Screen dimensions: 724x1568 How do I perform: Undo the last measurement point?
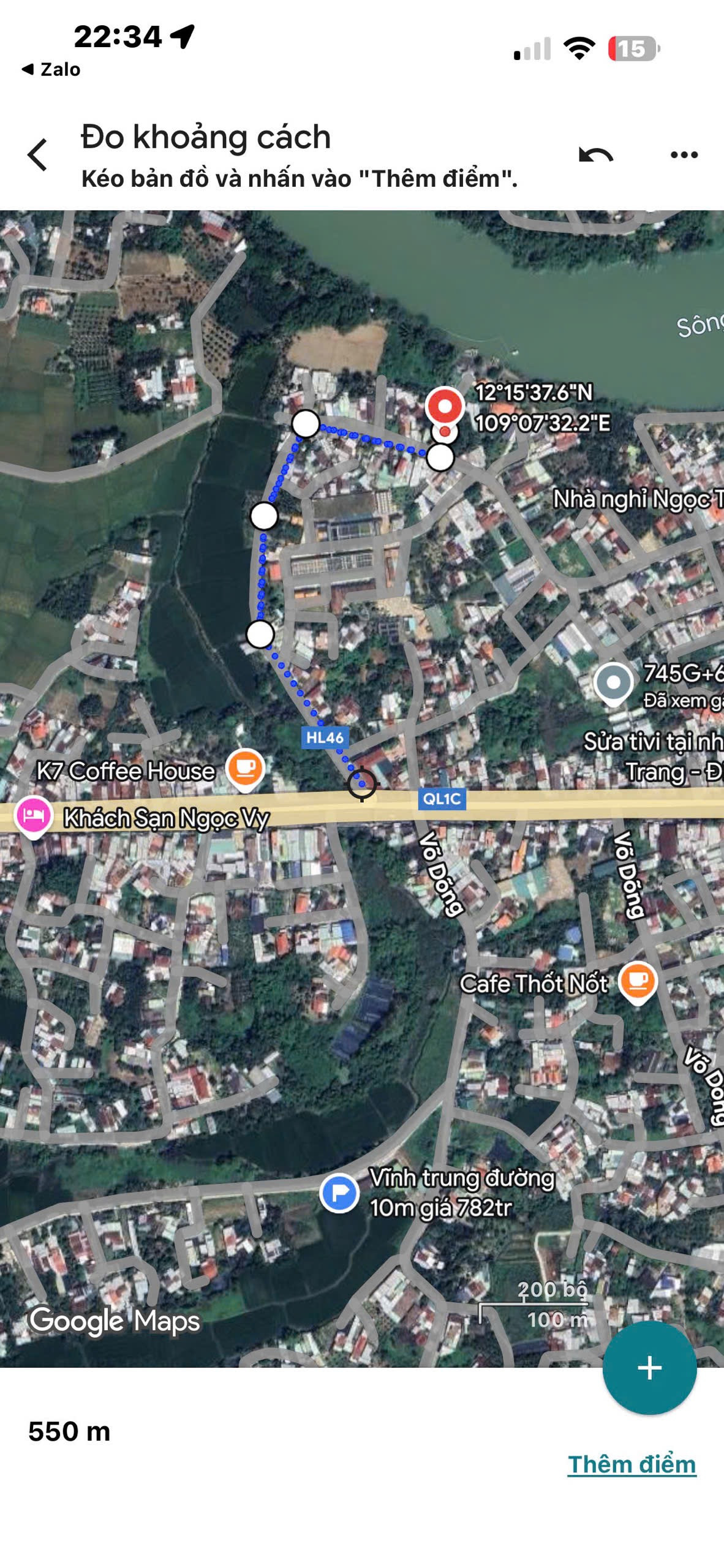click(x=595, y=155)
